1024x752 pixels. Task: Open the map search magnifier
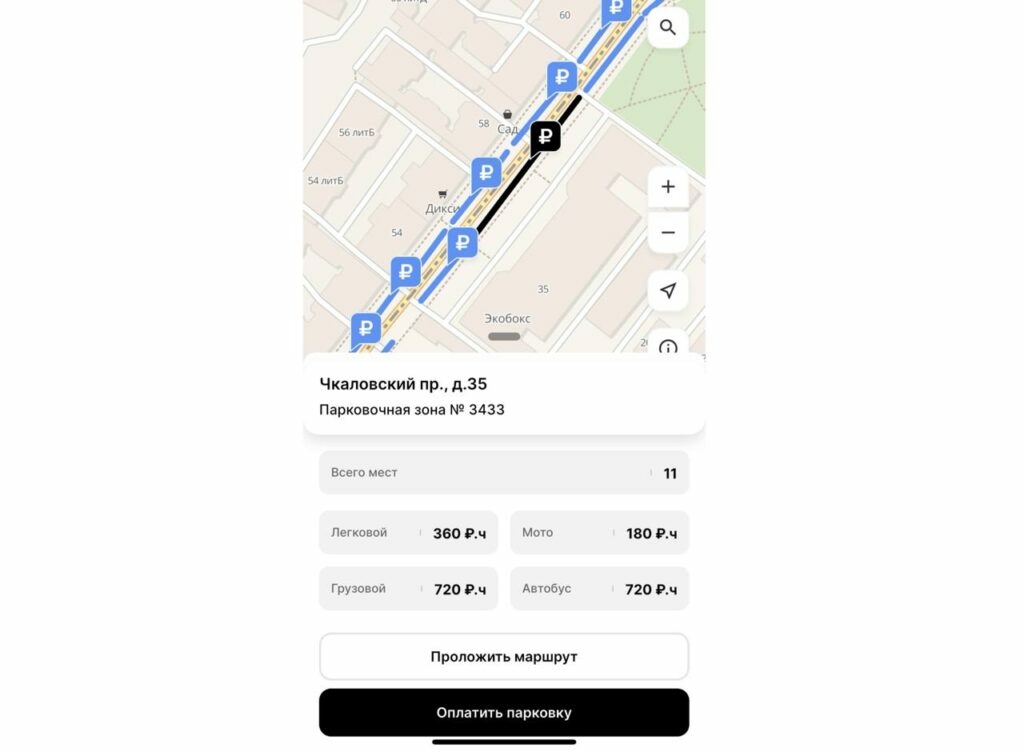coord(668,28)
